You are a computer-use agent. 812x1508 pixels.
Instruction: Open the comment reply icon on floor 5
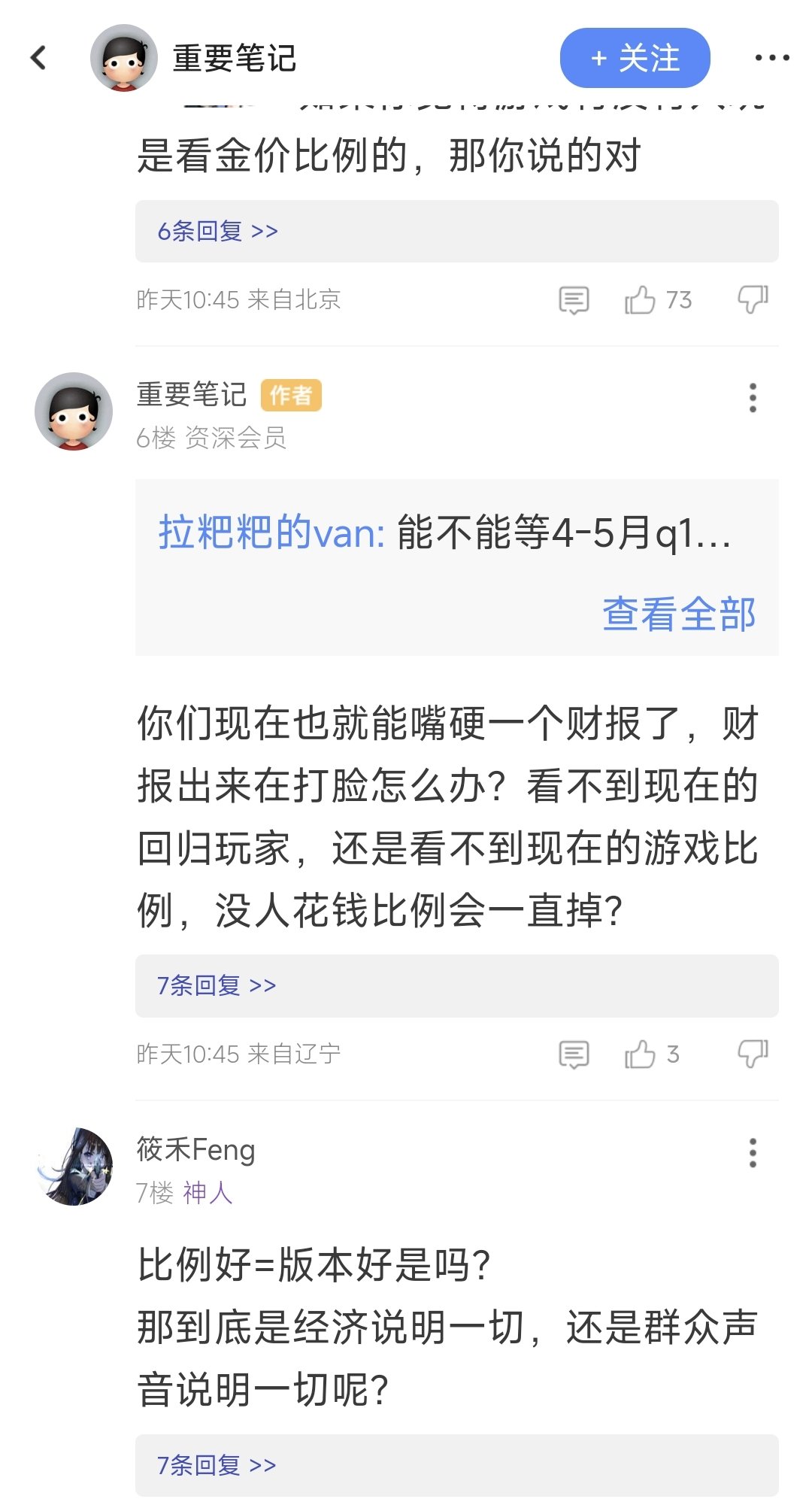click(x=574, y=299)
